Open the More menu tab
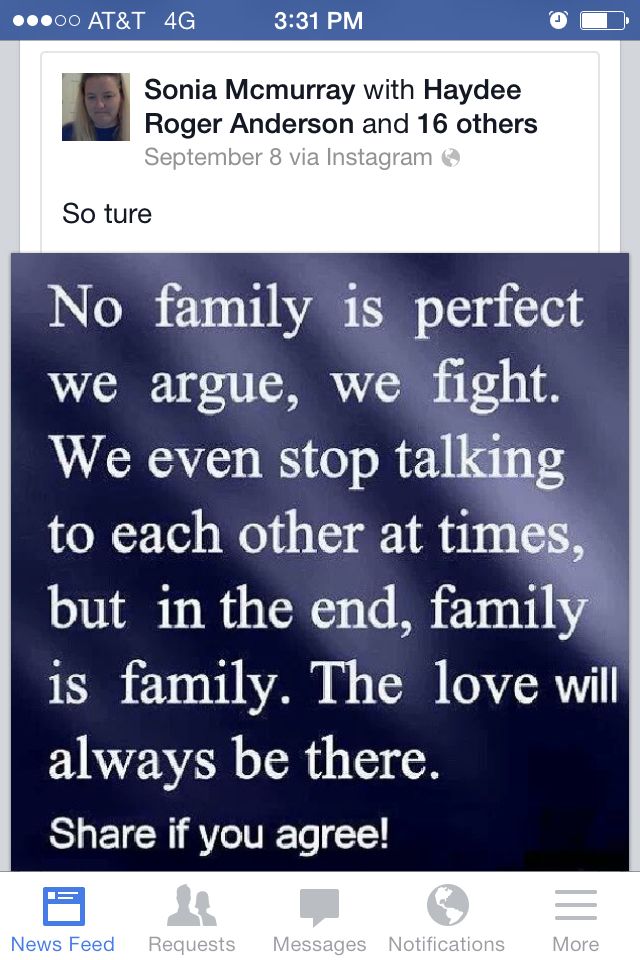This screenshot has width=640, height=960. point(575,918)
